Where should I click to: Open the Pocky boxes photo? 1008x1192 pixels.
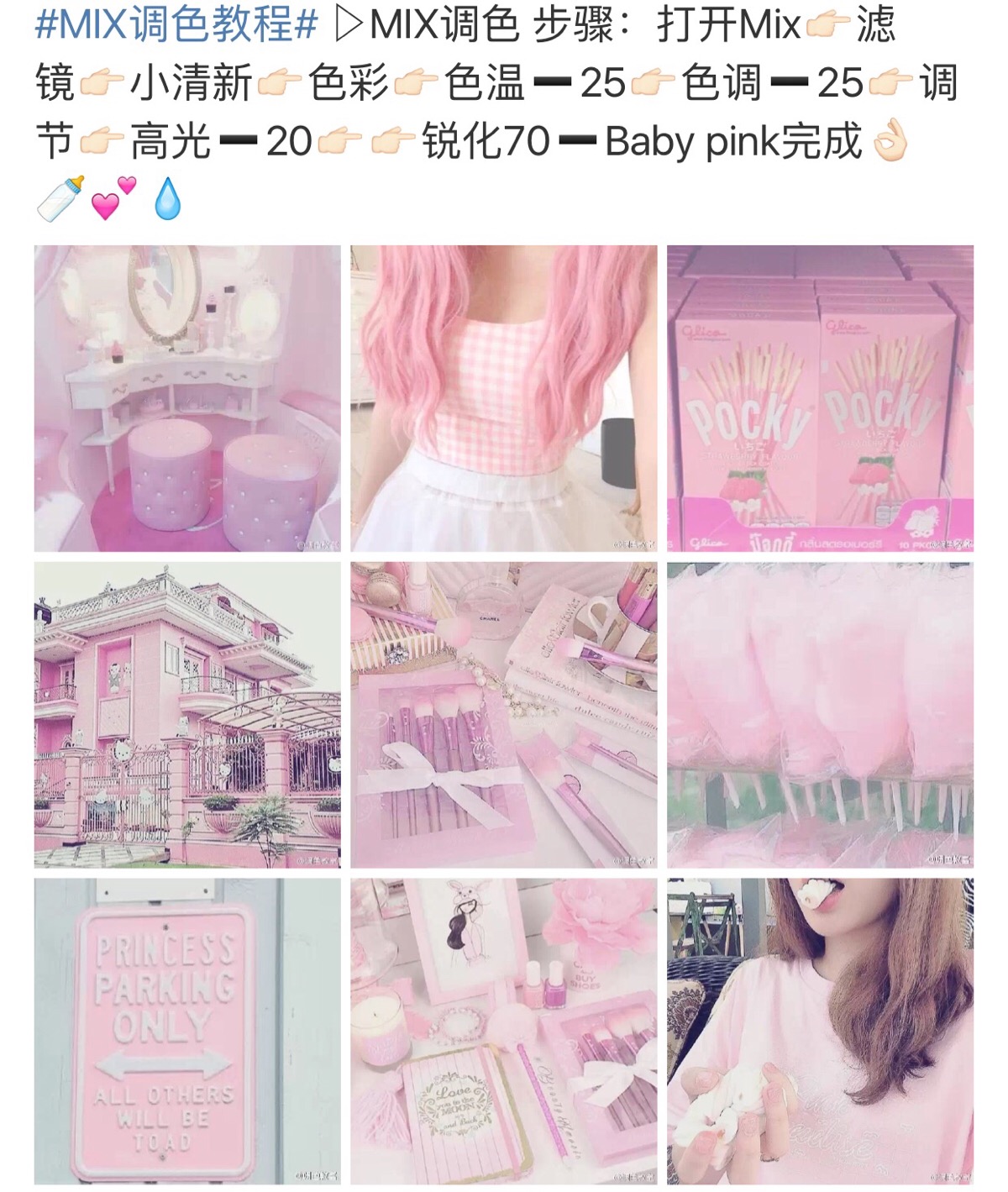tap(820, 398)
